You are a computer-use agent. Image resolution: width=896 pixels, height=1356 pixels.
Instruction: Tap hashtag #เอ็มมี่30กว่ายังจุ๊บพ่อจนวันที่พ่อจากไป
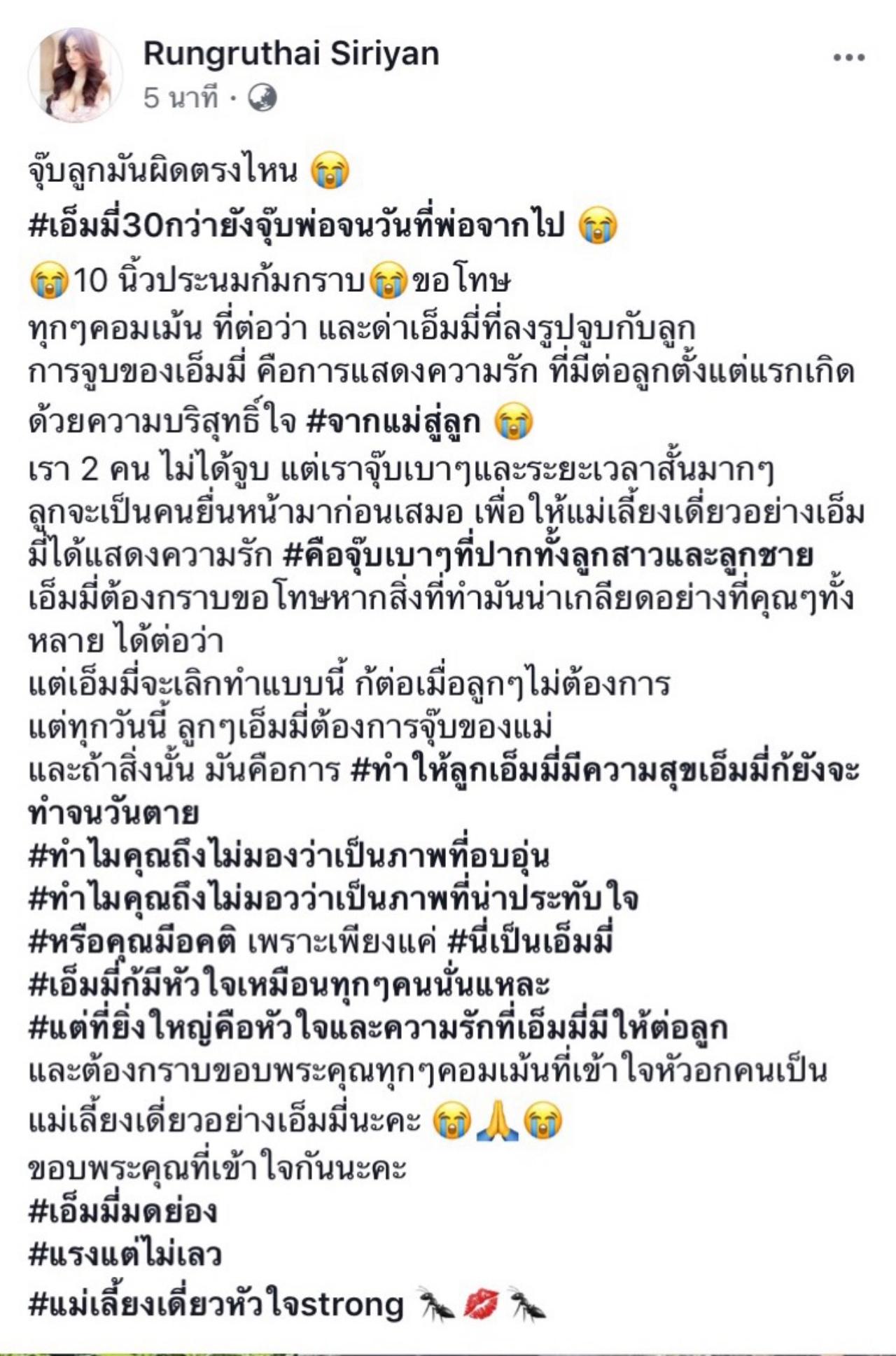295,227
